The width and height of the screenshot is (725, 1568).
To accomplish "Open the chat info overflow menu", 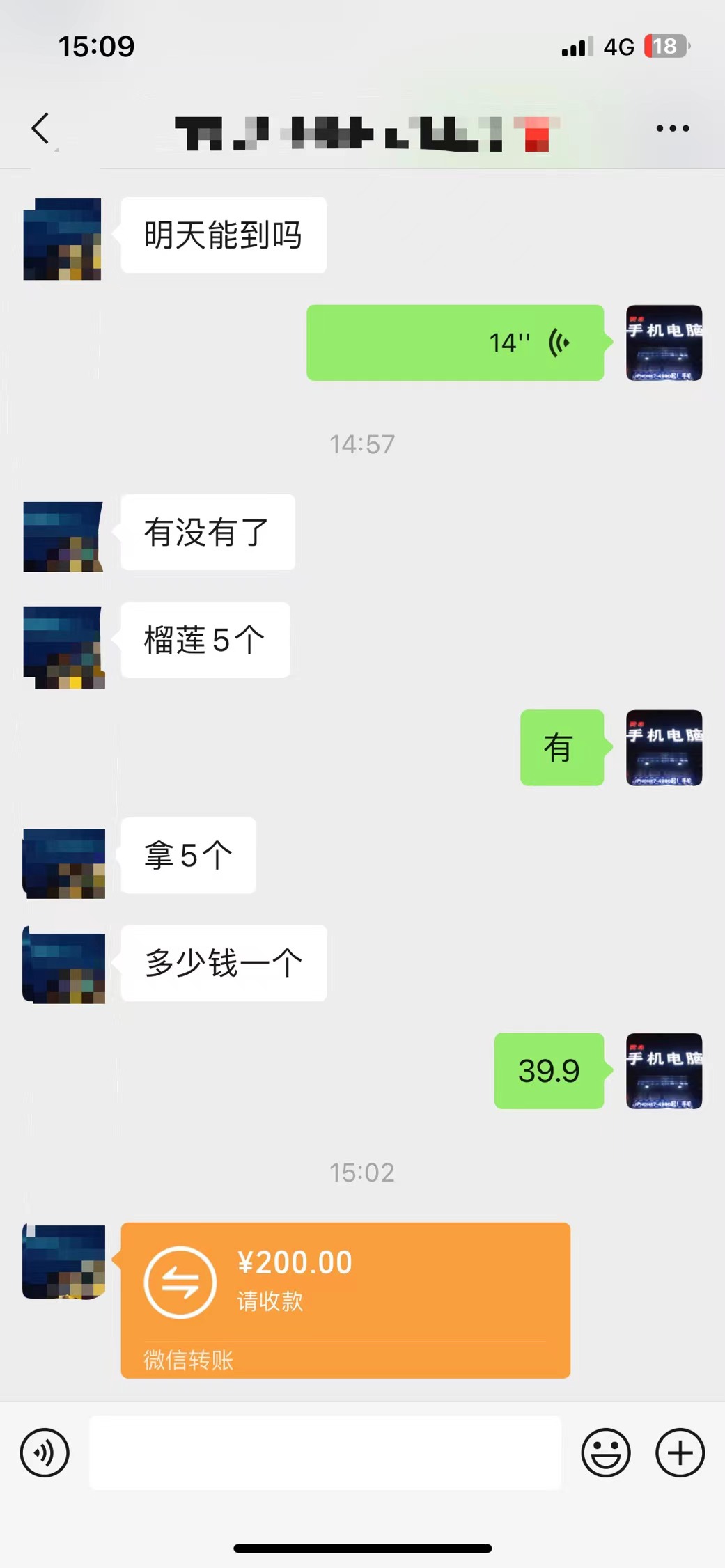I will pyautogui.click(x=672, y=128).
